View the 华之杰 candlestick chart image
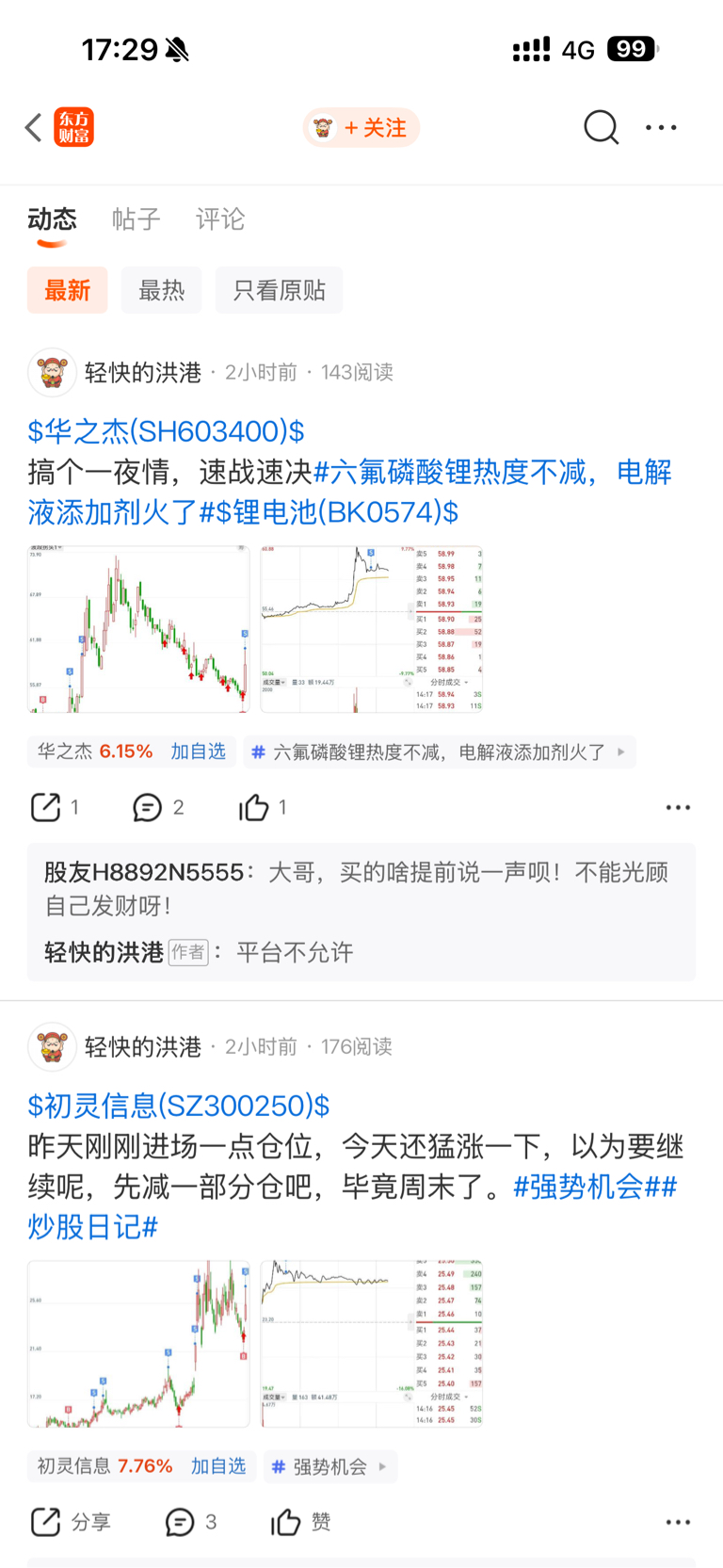This screenshot has width=723, height=1568. point(138,629)
